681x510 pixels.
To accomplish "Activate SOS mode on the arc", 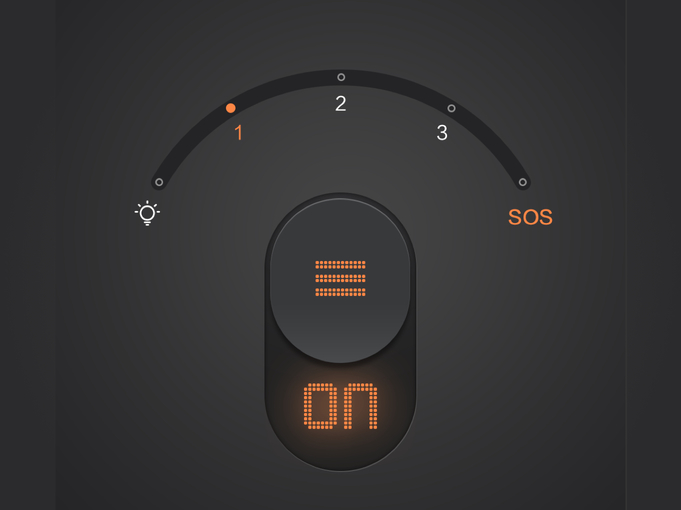I will pos(522,183).
